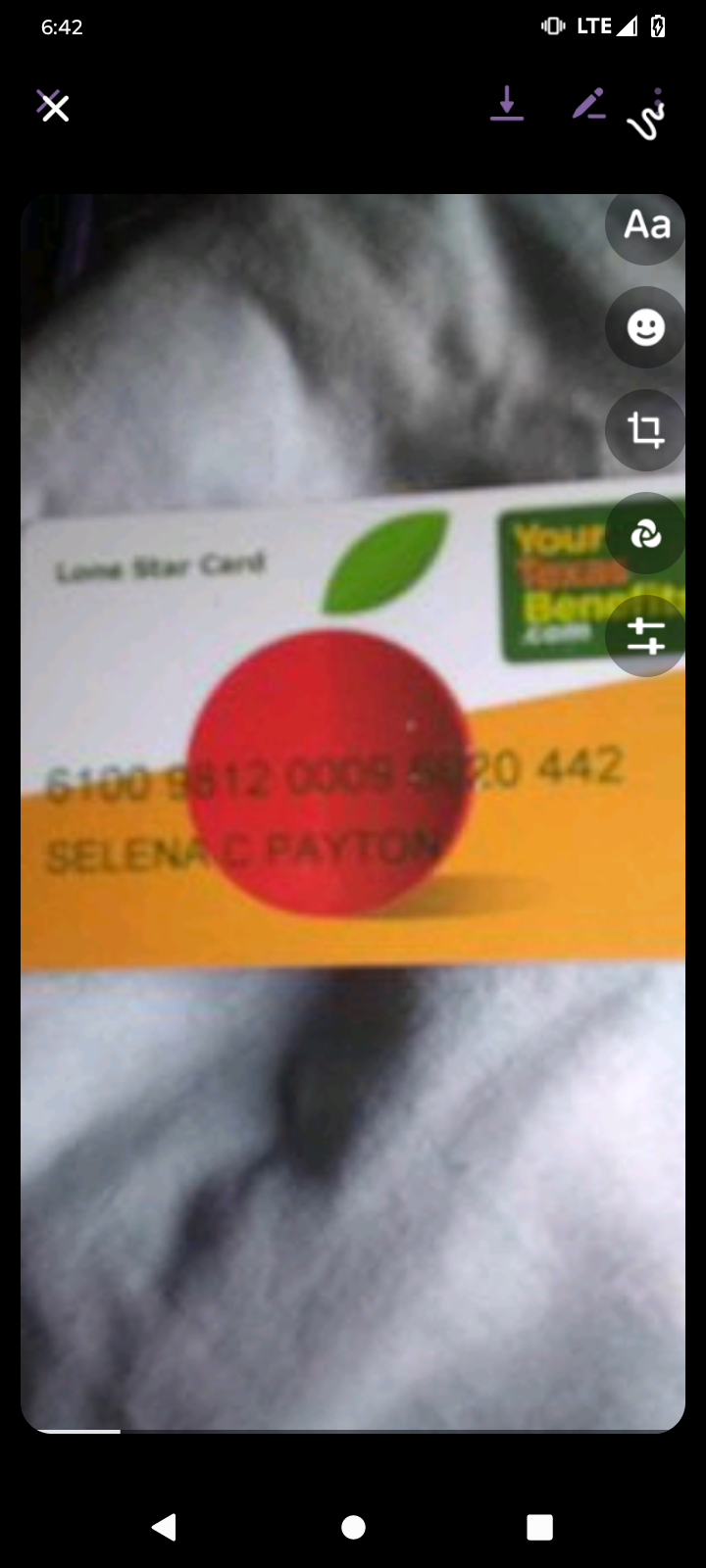Crop the photo

tap(645, 430)
